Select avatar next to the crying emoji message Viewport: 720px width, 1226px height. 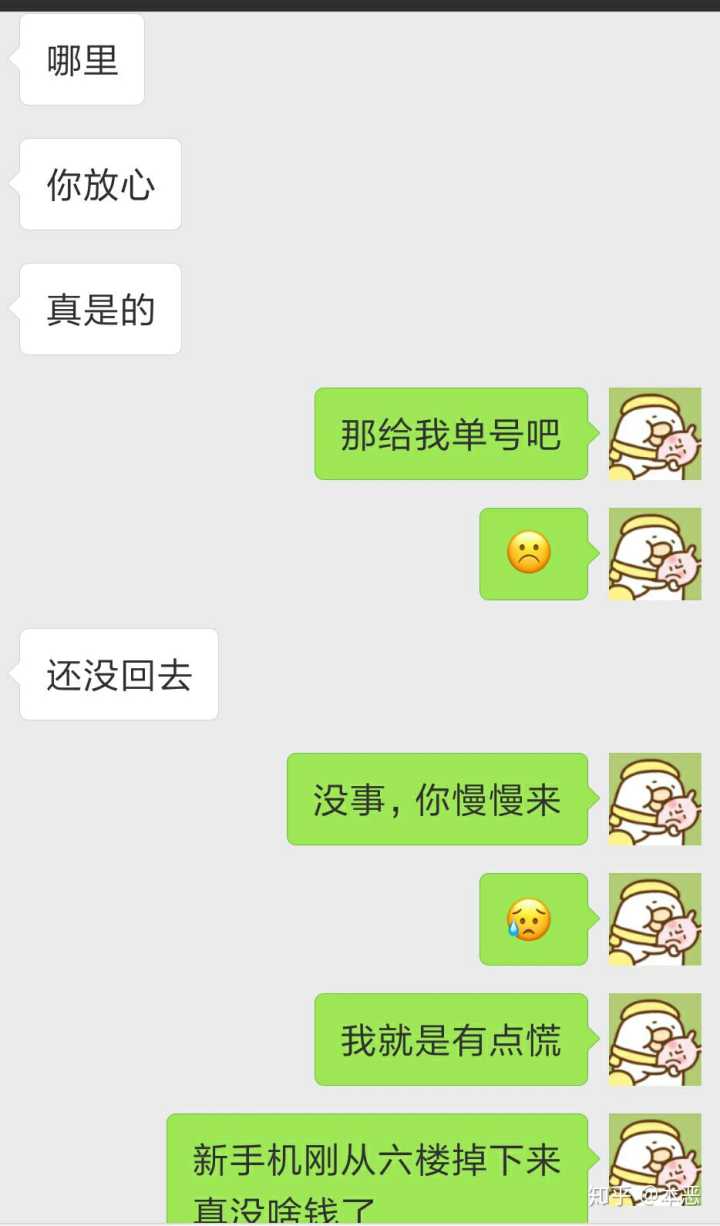[x=655, y=919]
